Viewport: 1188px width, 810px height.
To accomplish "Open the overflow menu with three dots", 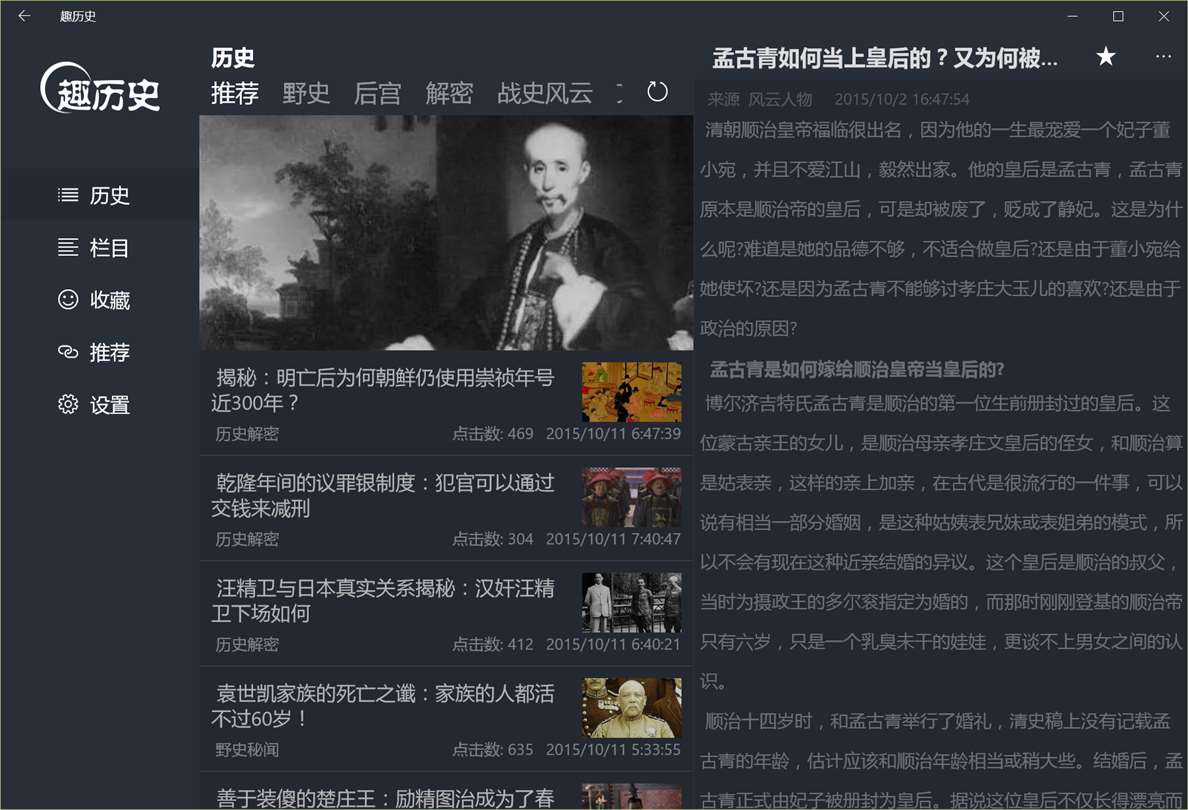I will click(1163, 57).
